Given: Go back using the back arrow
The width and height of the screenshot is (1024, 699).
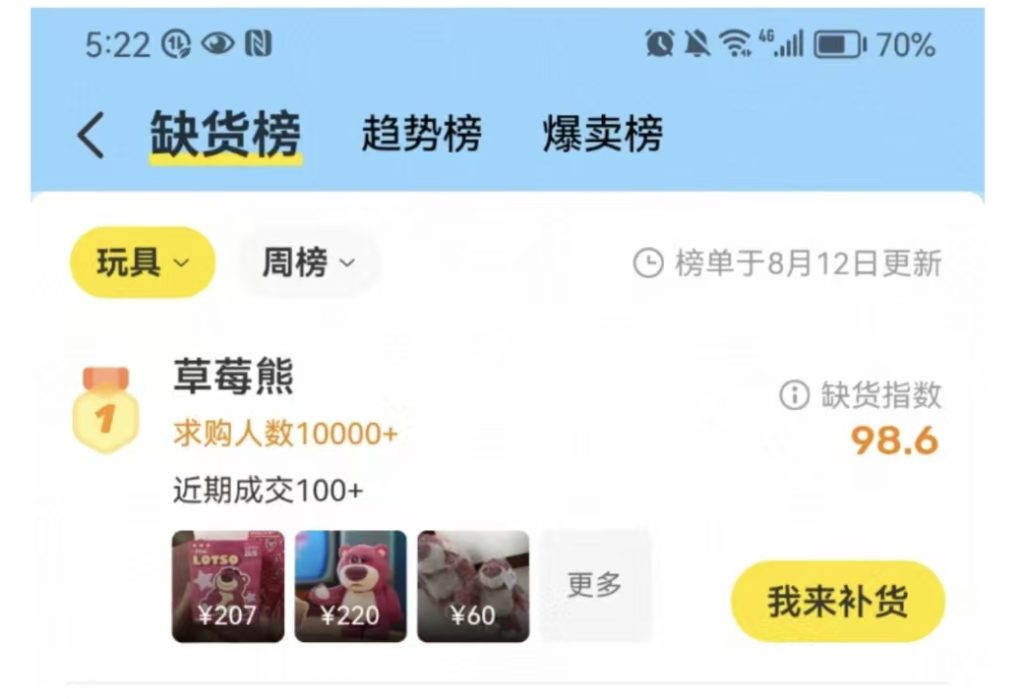Looking at the screenshot, I should tap(91, 135).
